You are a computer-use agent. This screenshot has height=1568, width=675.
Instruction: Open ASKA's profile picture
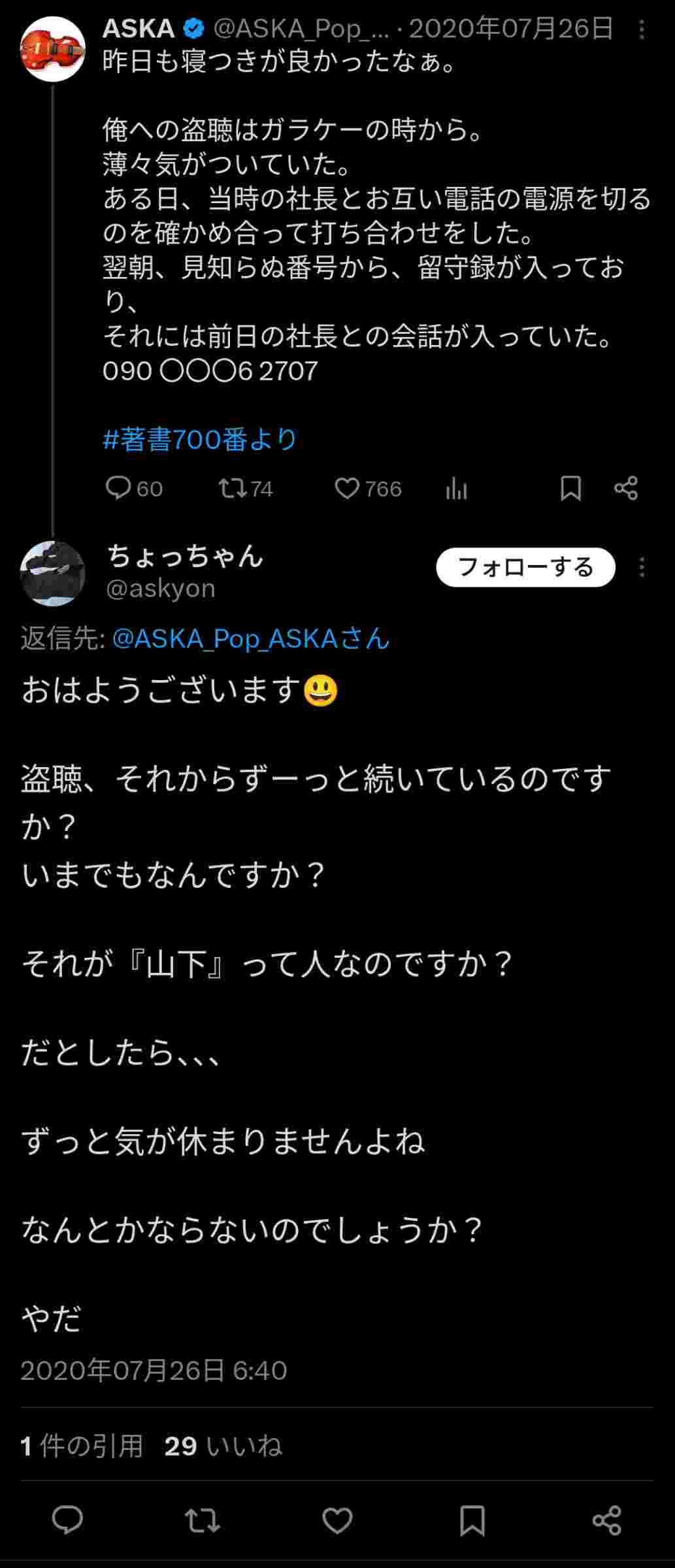53,49
